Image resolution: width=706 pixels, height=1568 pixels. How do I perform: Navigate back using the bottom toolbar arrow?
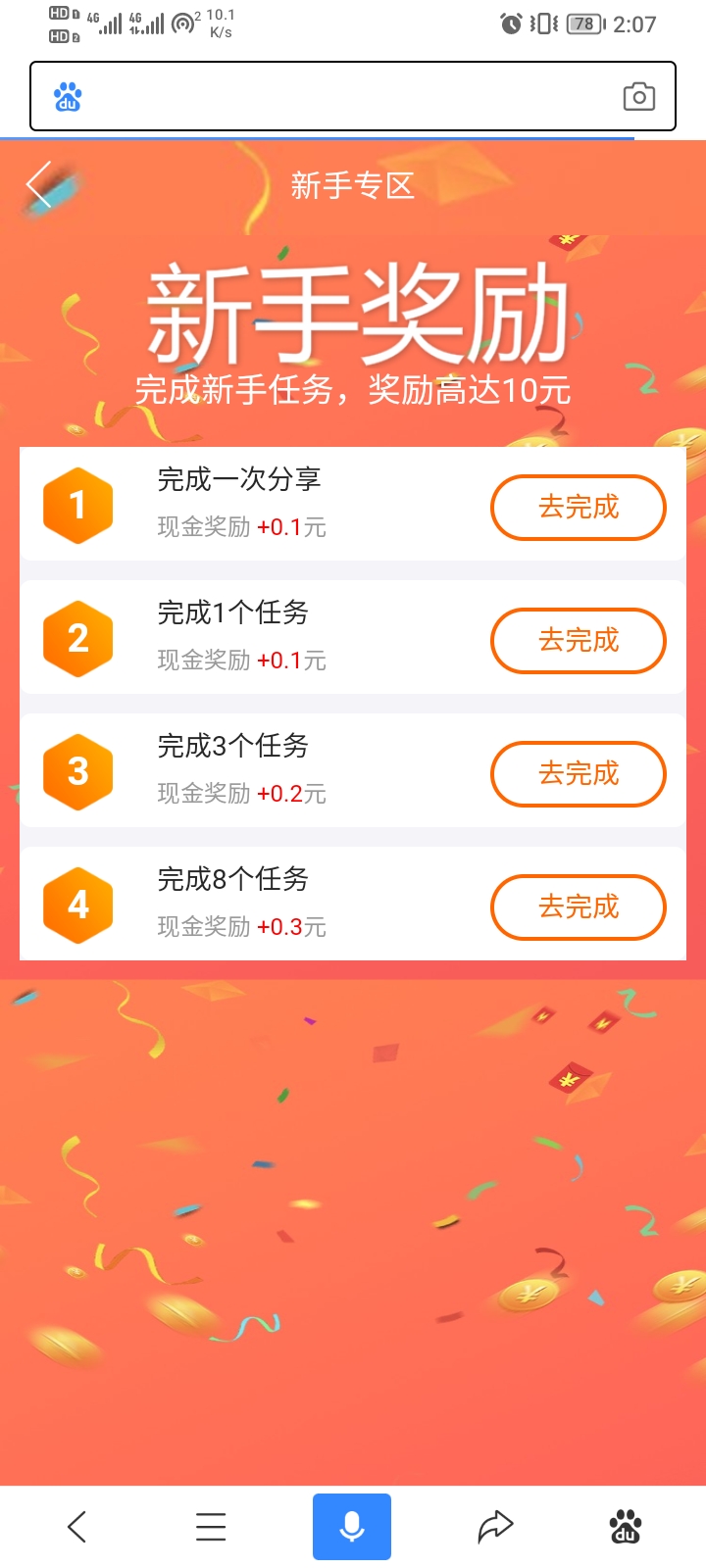click(76, 1526)
